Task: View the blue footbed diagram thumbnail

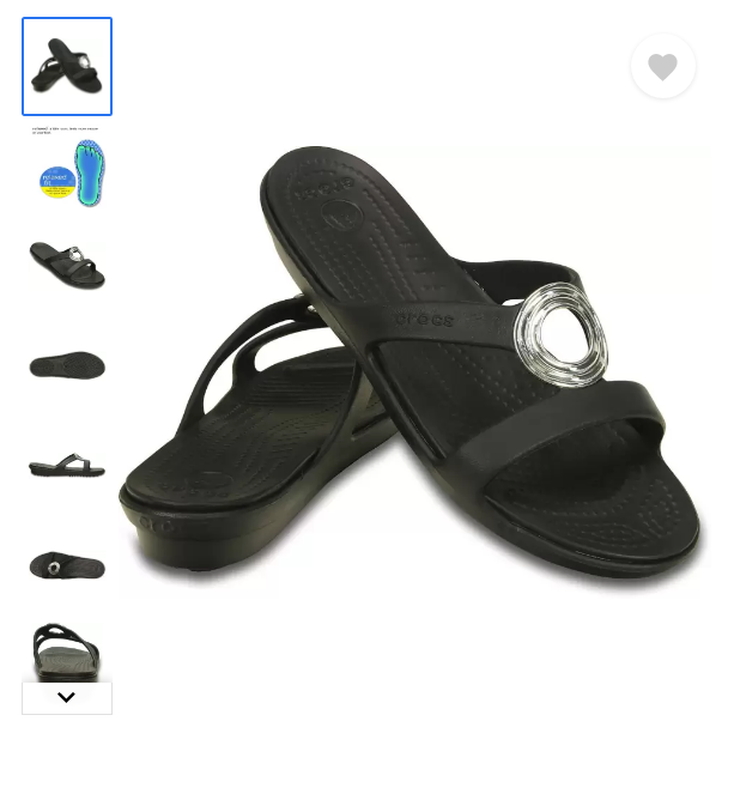Action: coord(67,167)
